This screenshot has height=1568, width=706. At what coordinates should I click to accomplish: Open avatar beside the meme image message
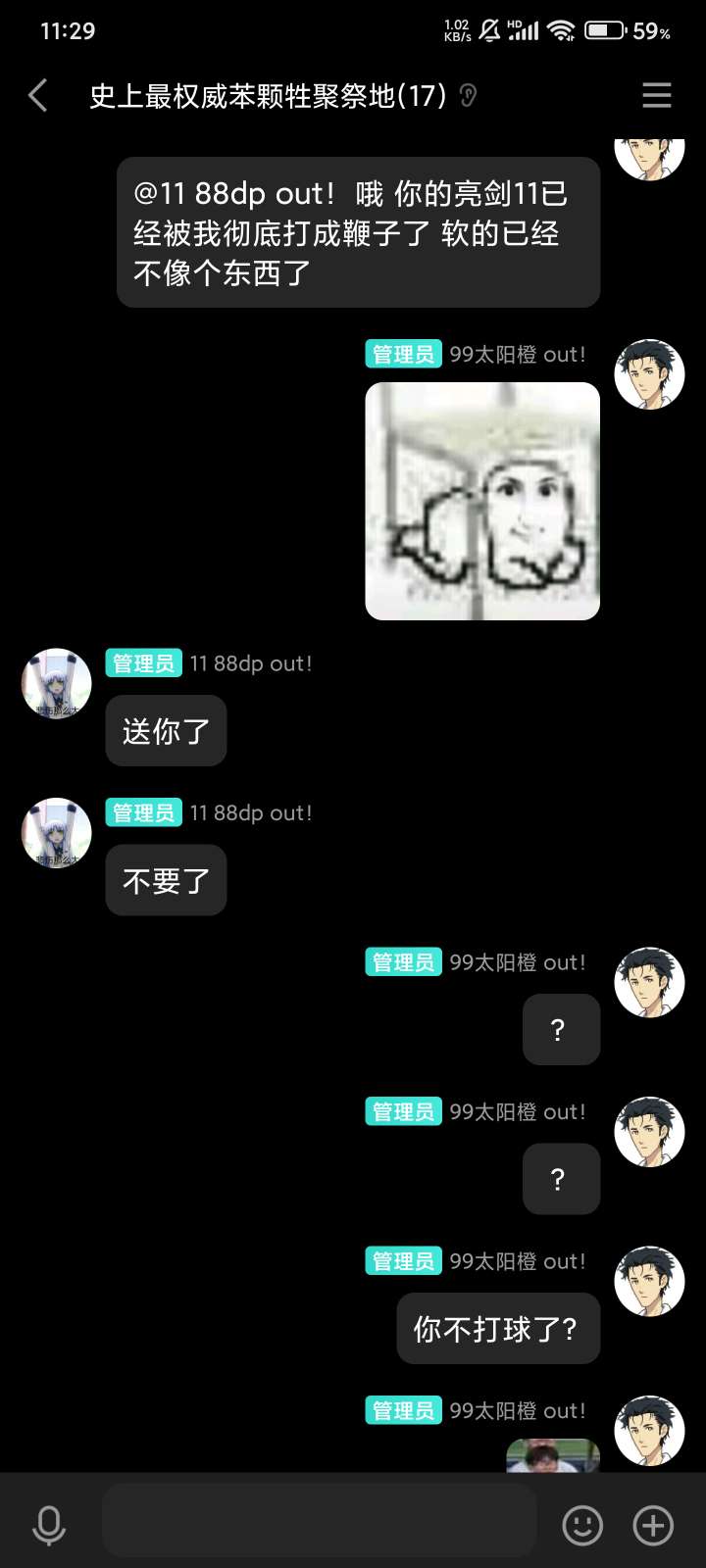coord(649,374)
